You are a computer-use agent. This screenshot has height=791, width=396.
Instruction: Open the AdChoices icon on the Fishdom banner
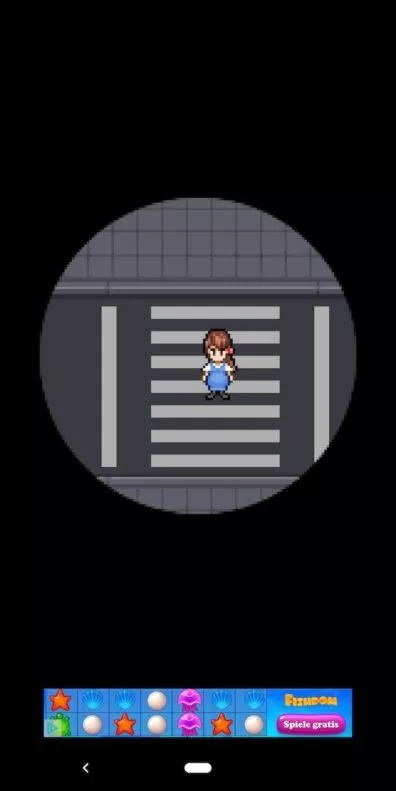[x=51, y=728]
